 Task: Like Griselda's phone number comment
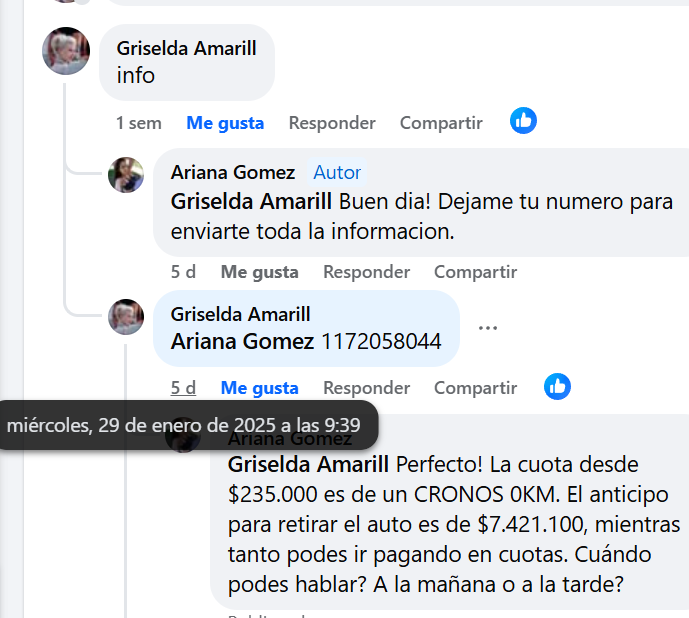pos(259,387)
